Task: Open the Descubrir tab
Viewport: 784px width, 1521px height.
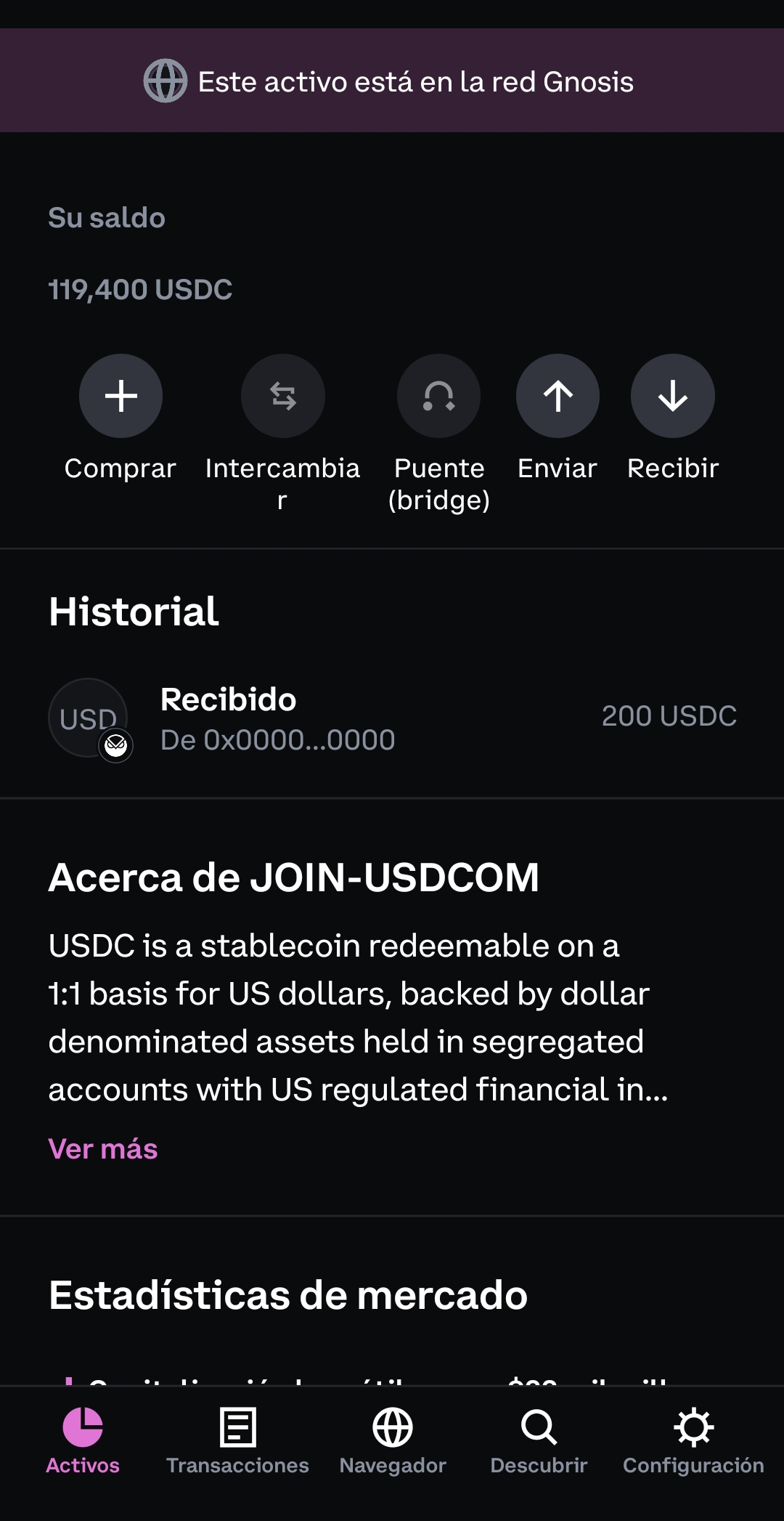Action: pyautogui.click(x=539, y=1442)
